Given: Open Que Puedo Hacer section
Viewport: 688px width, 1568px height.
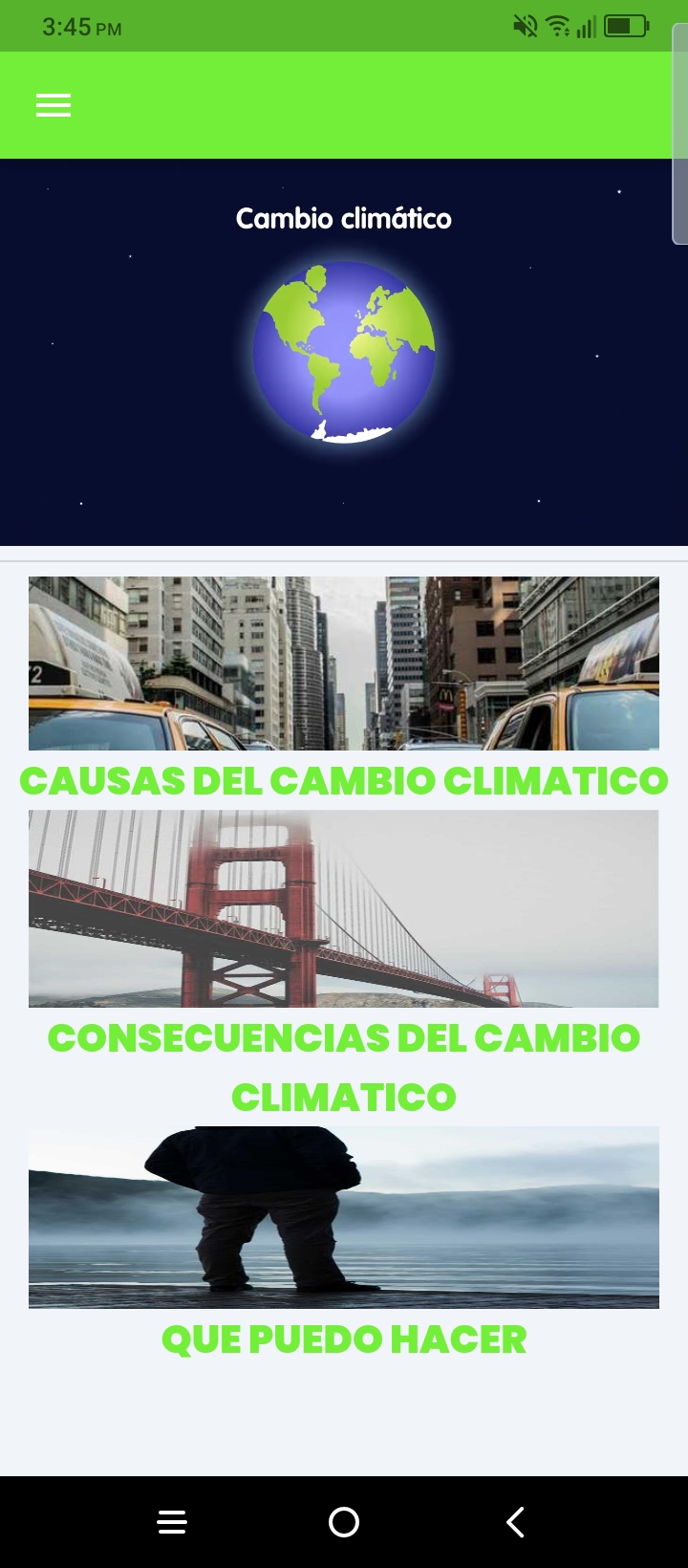Looking at the screenshot, I should 344,1339.
